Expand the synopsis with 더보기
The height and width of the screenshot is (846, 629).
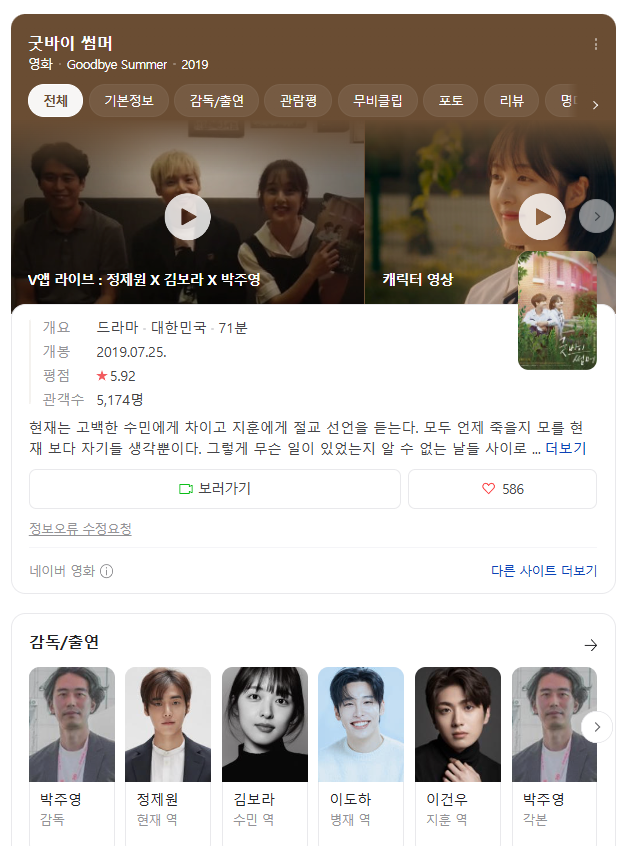[x=566, y=448]
